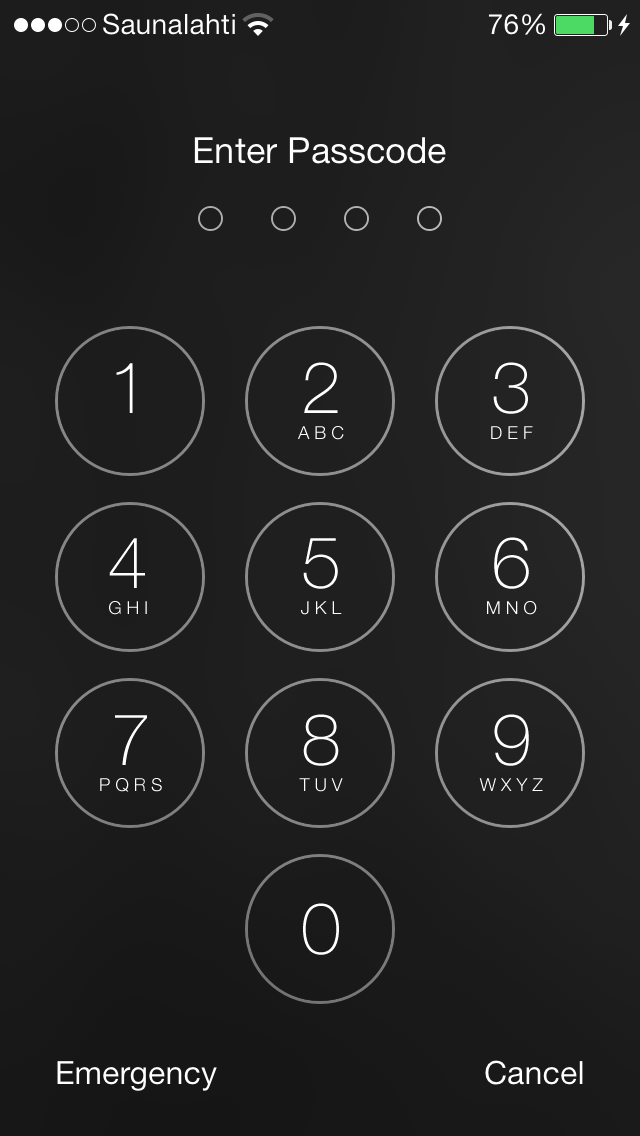Cancel passcode entry
The width and height of the screenshot is (640, 1136).
tap(534, 1073)
